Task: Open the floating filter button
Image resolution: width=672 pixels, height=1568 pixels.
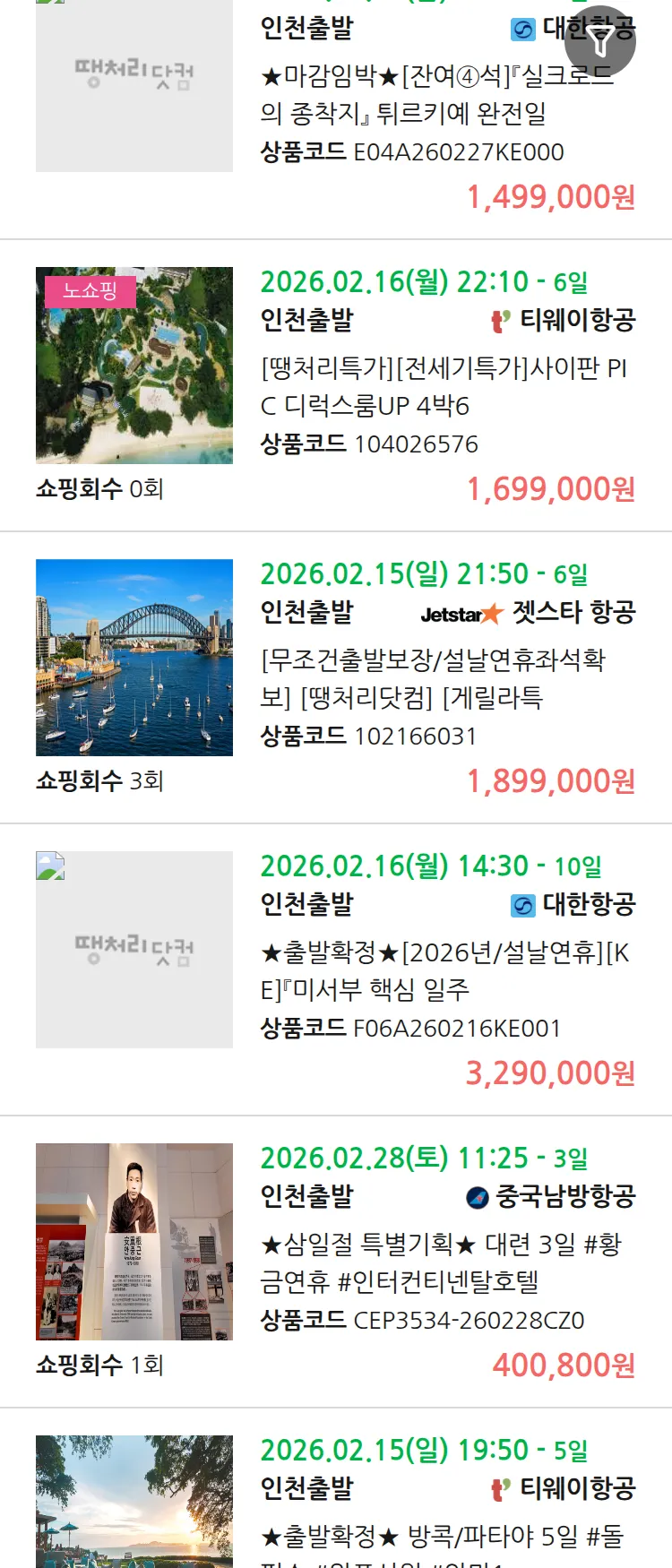Action: point(600,41)
